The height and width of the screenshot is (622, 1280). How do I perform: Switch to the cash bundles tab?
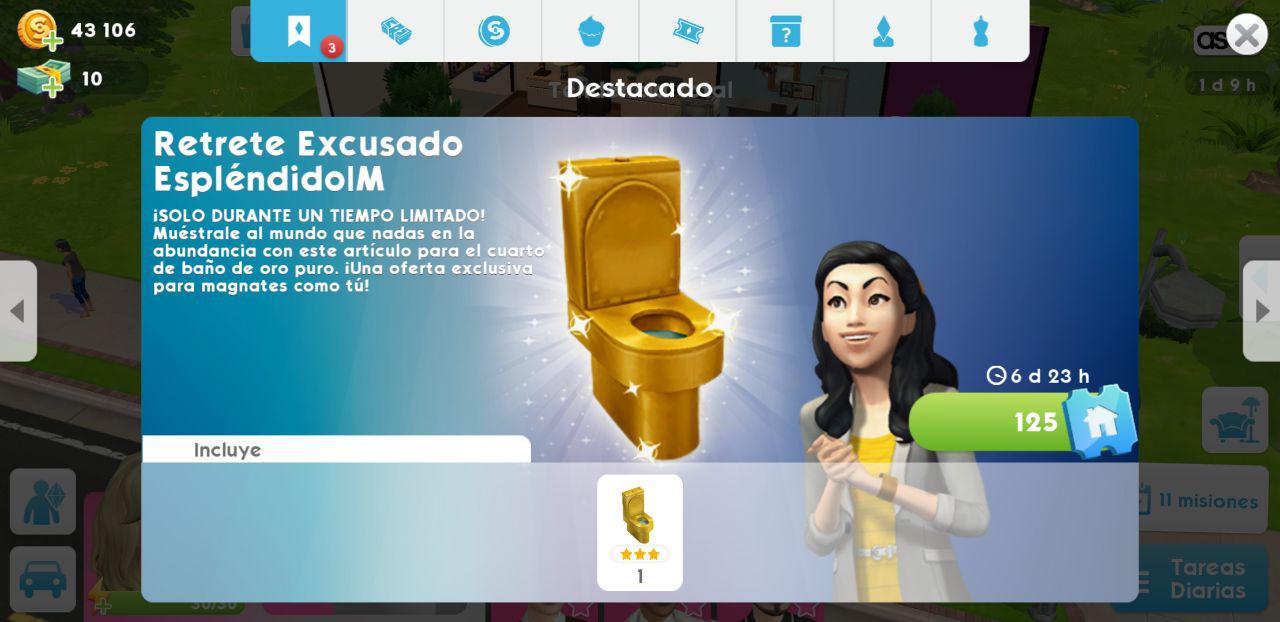click(396, 31)
